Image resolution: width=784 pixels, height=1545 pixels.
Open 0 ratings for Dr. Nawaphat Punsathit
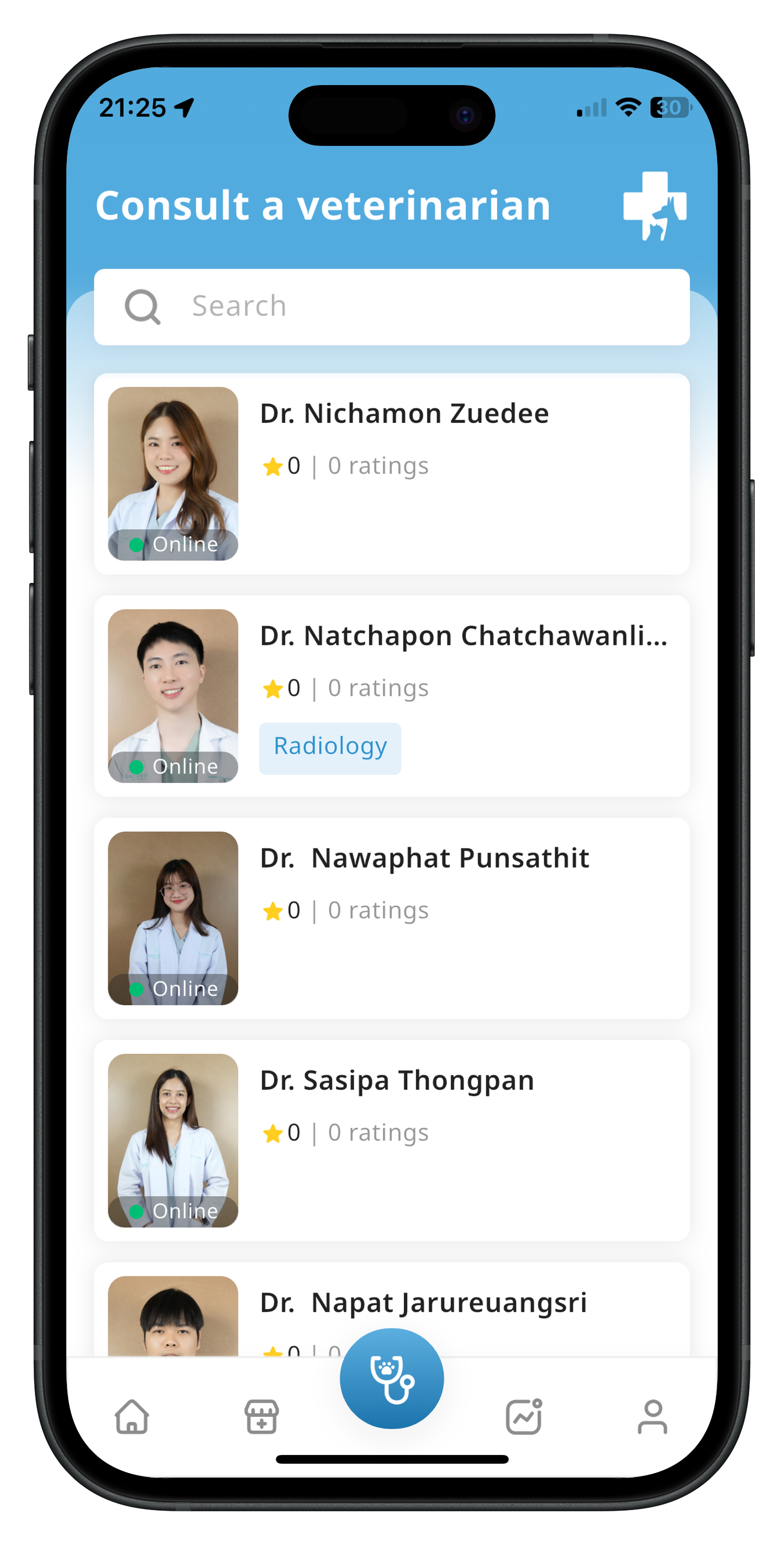[377, 911]
